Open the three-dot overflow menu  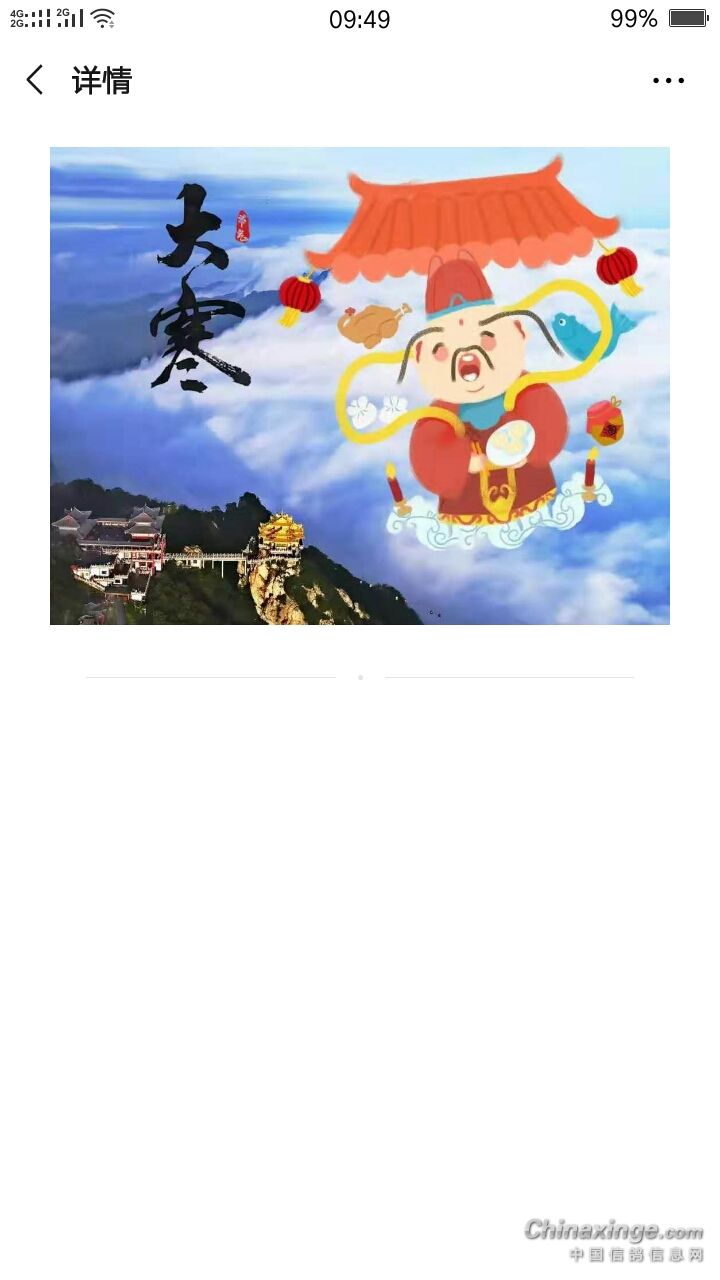tap(668, 81)
